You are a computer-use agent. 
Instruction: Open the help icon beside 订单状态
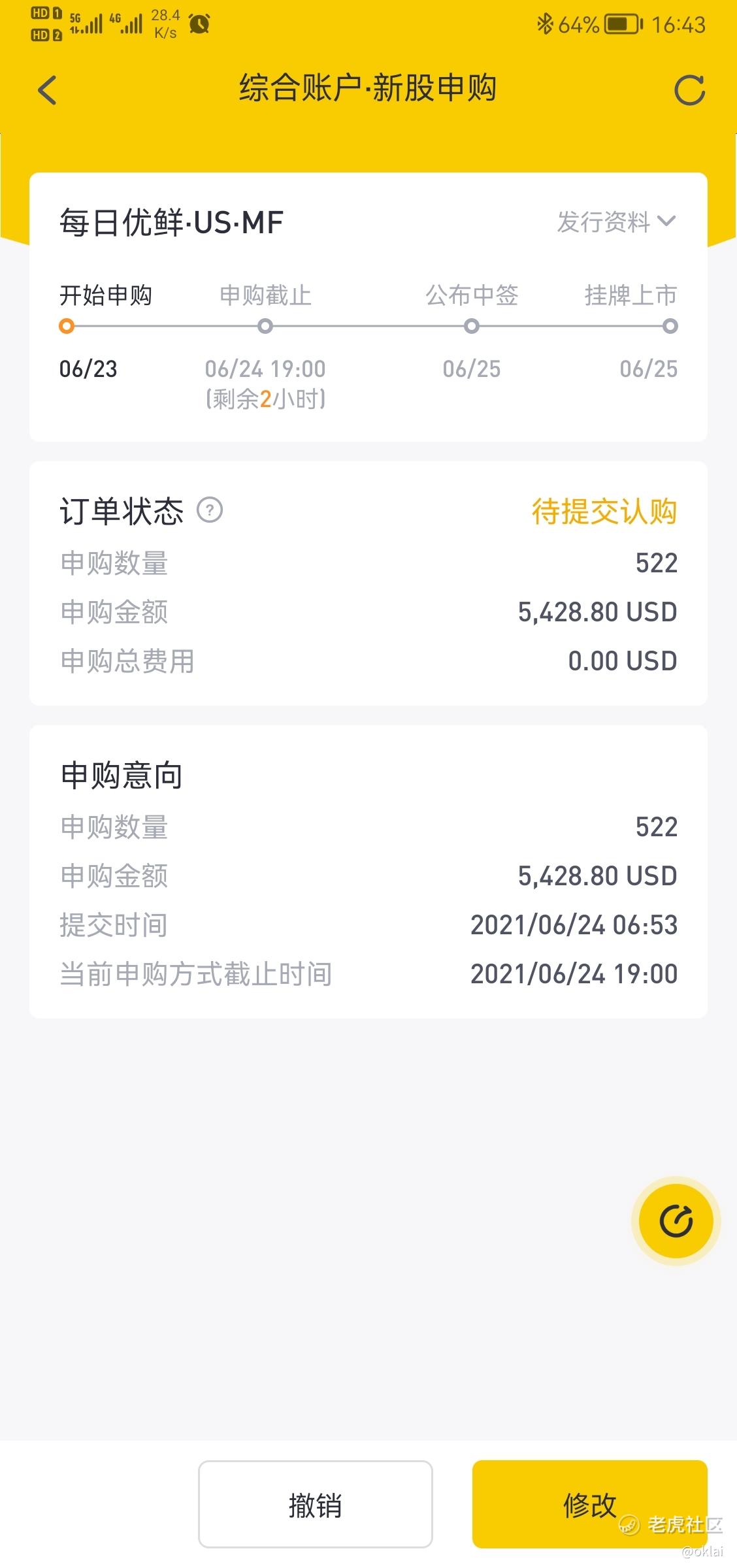pyautogui.click(x=210, y=510)
